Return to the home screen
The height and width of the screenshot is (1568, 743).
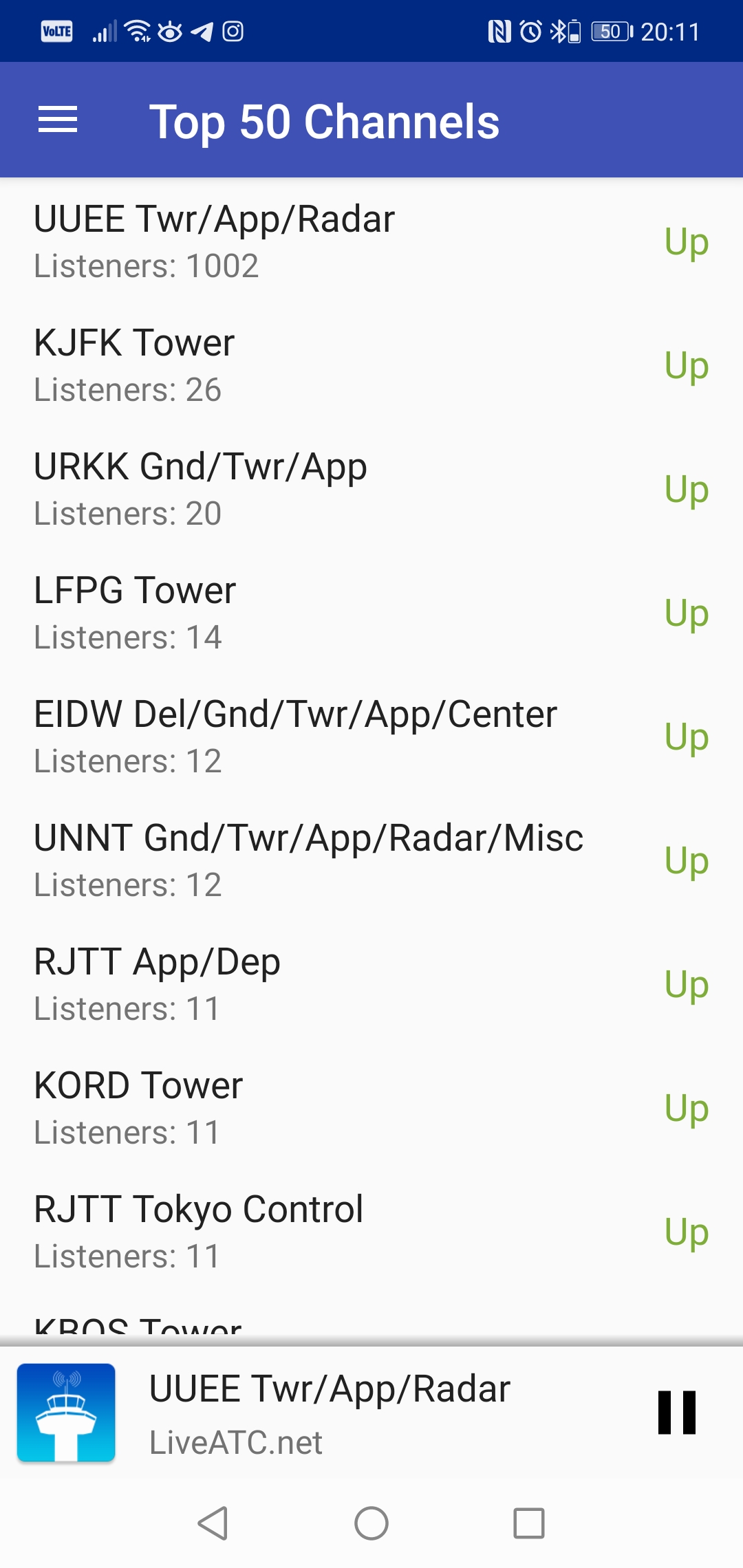371,1523
